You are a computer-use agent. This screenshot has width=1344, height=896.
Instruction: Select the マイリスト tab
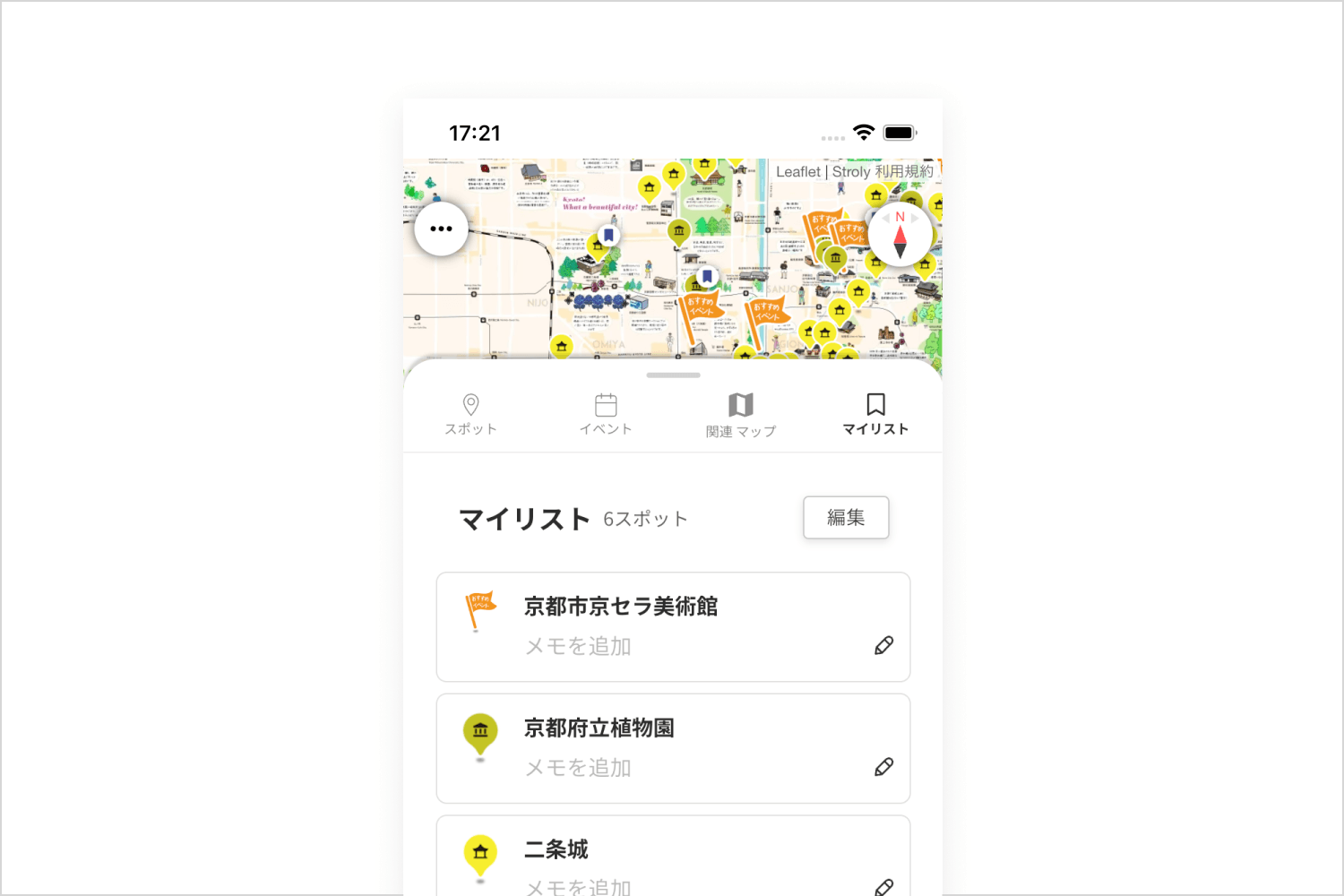click(875, 415)
